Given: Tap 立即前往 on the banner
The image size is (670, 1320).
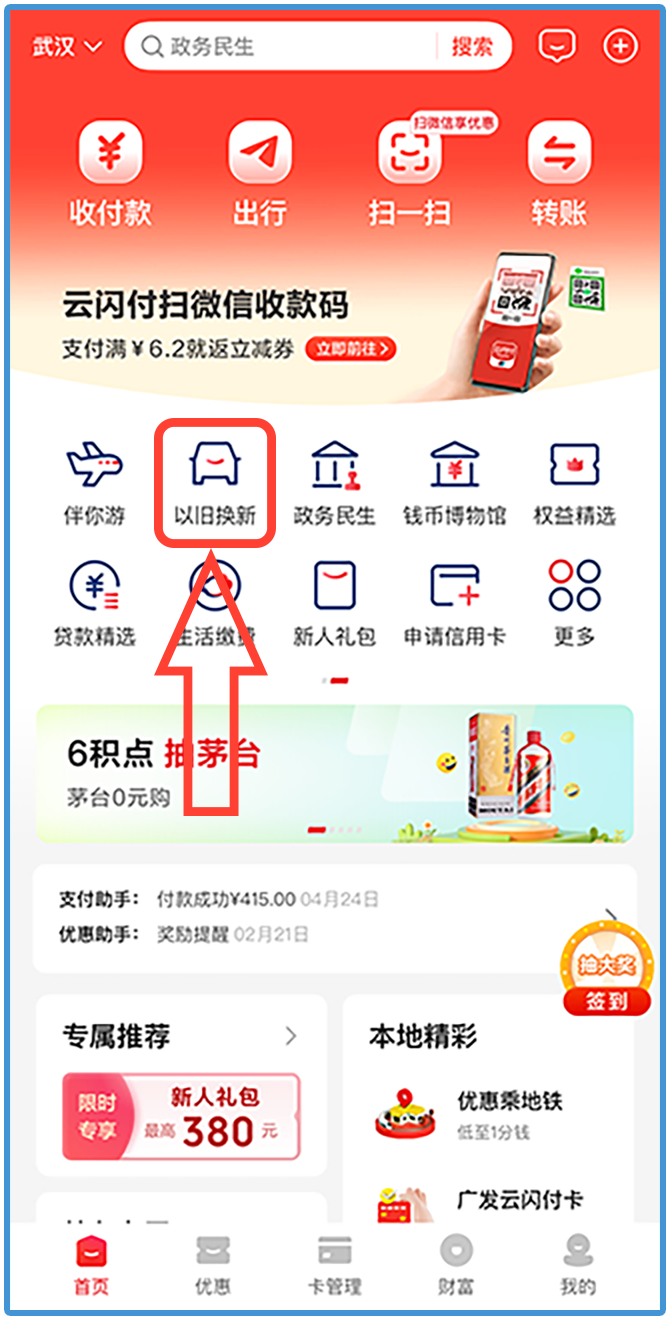Looking at the screenshot, I should coord(350,349).
